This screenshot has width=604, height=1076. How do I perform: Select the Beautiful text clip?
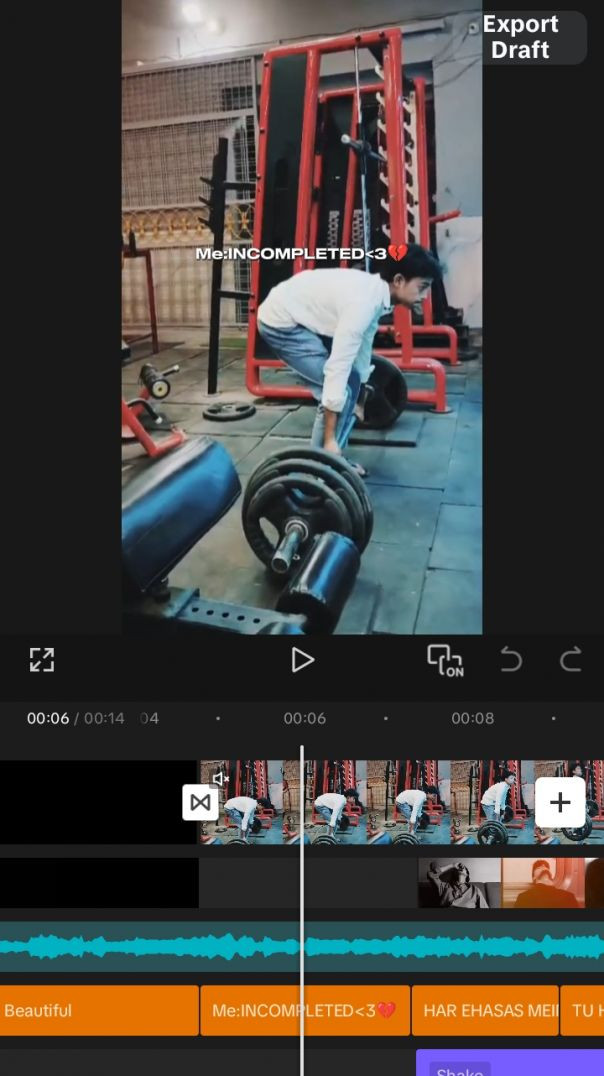pyautogui.click(x=98, y=1010)
